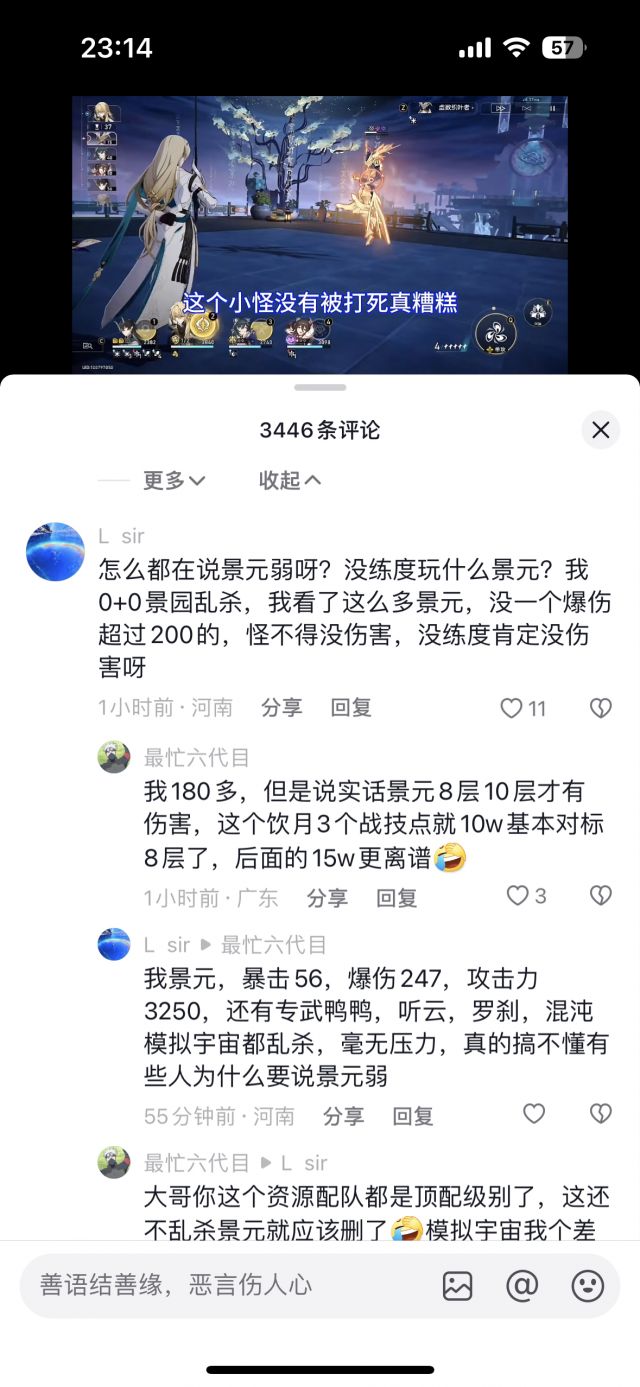640x1387 pixels.
Task: Mention someone with the @ icon
Action: [522, 1286]
